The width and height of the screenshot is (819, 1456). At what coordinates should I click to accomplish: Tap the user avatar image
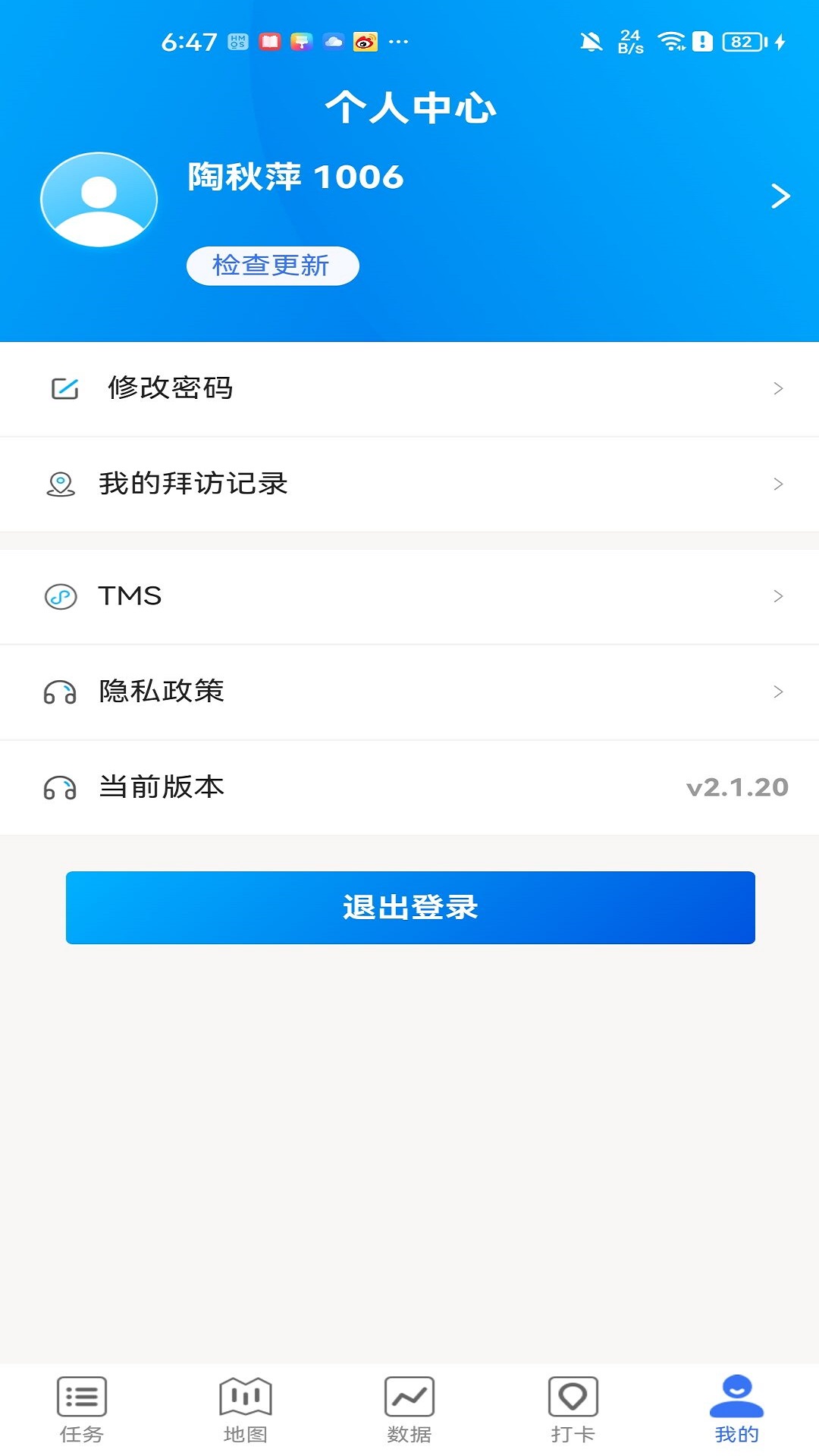[99, 197]
